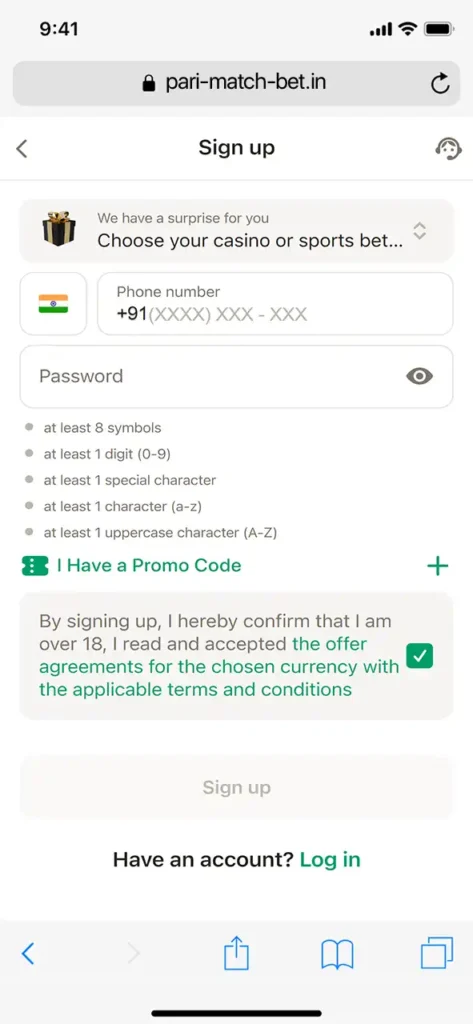This screenshot has height=1024, width=473.
Task: Reload the page in the address bar
Action: (440, 84)
